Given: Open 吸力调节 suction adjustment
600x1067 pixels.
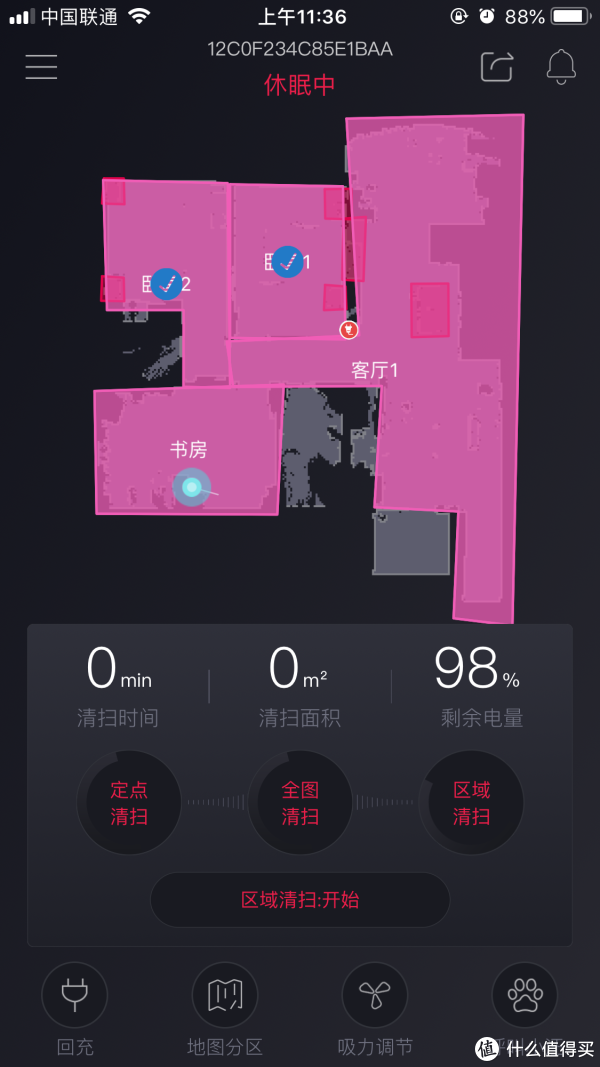Looking at the screenshot, I should (375, 995).
